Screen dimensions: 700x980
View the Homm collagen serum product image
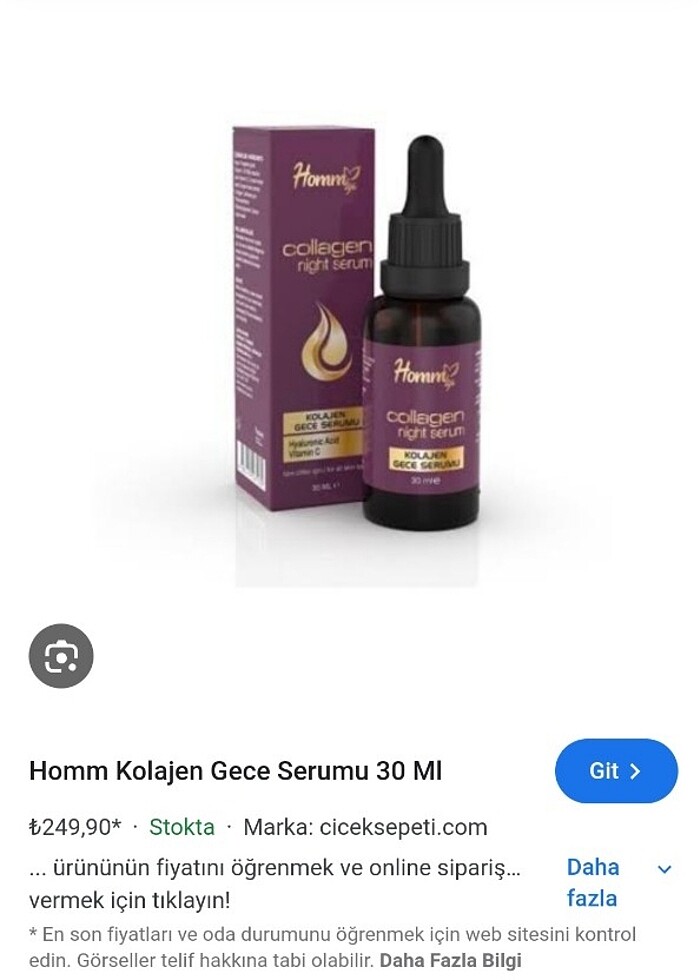point(350,340)
